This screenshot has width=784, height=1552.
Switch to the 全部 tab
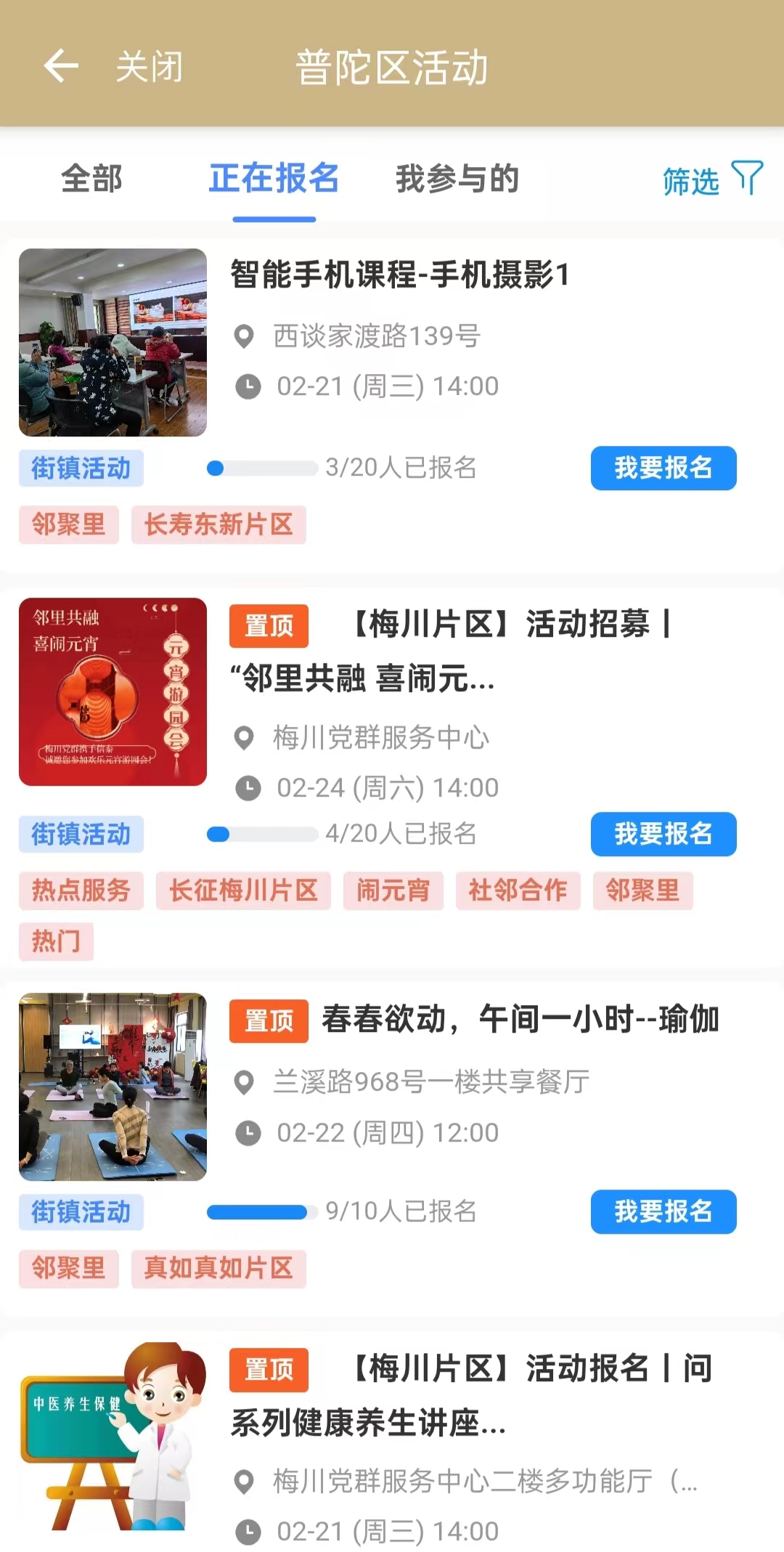(x=91, y=179)
